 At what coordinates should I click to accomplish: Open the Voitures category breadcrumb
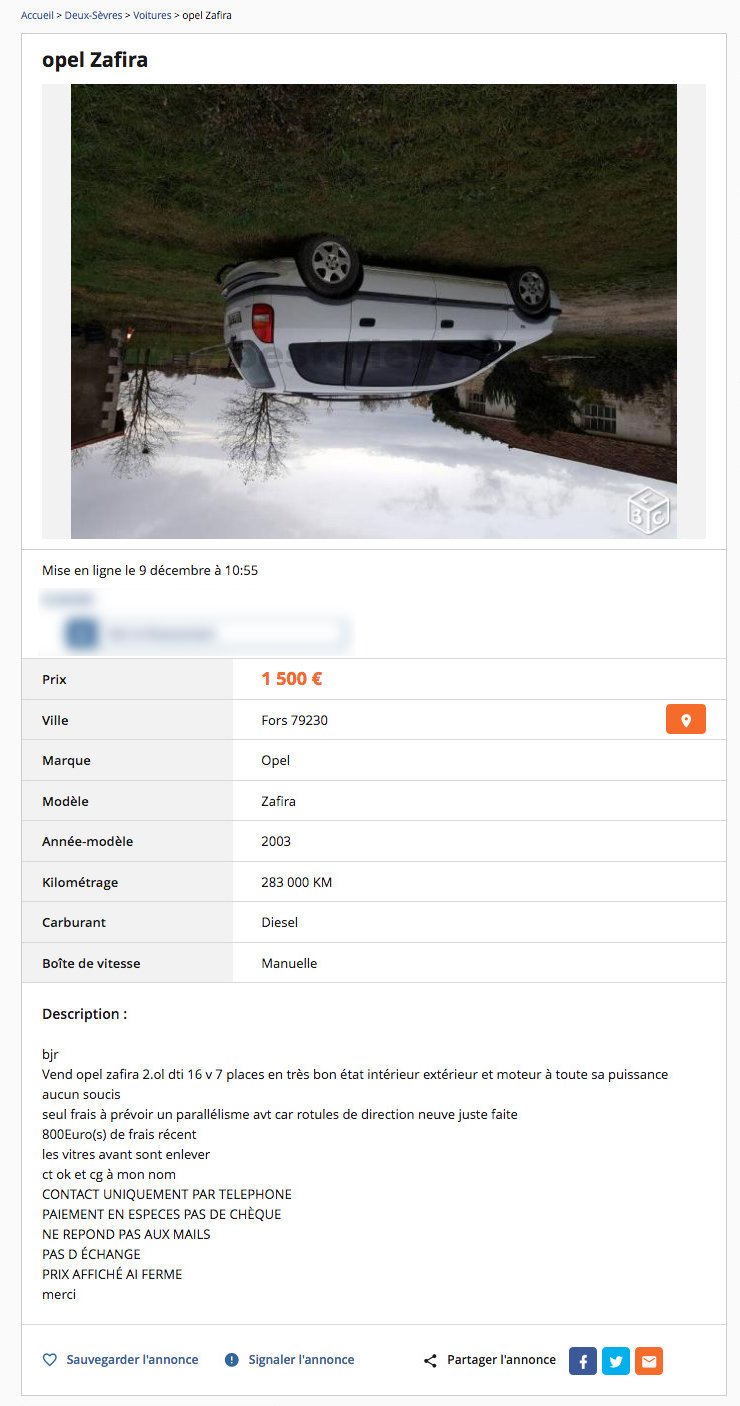coord(152,16)
